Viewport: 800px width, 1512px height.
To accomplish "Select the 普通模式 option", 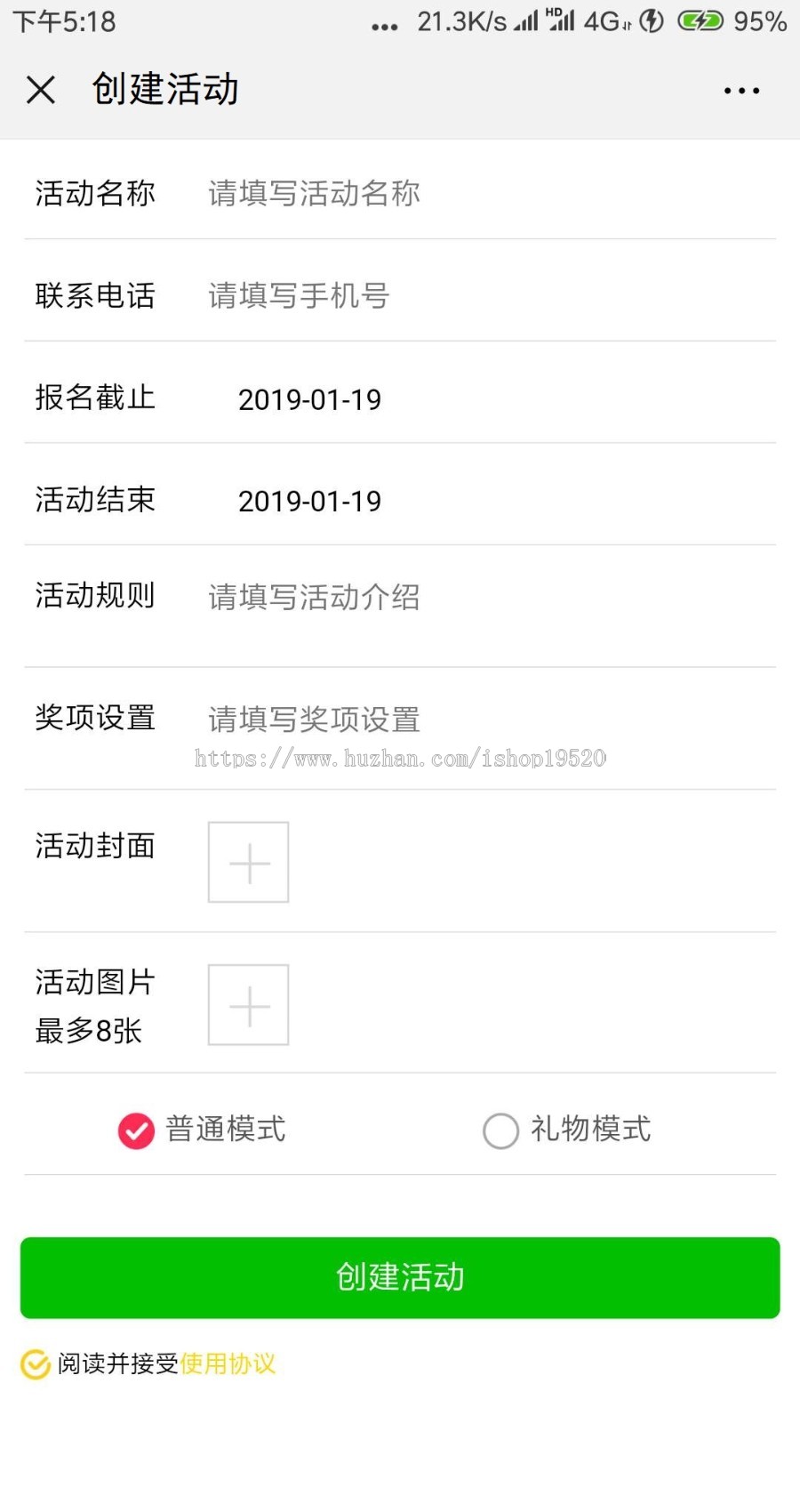I will [134, 1130].
